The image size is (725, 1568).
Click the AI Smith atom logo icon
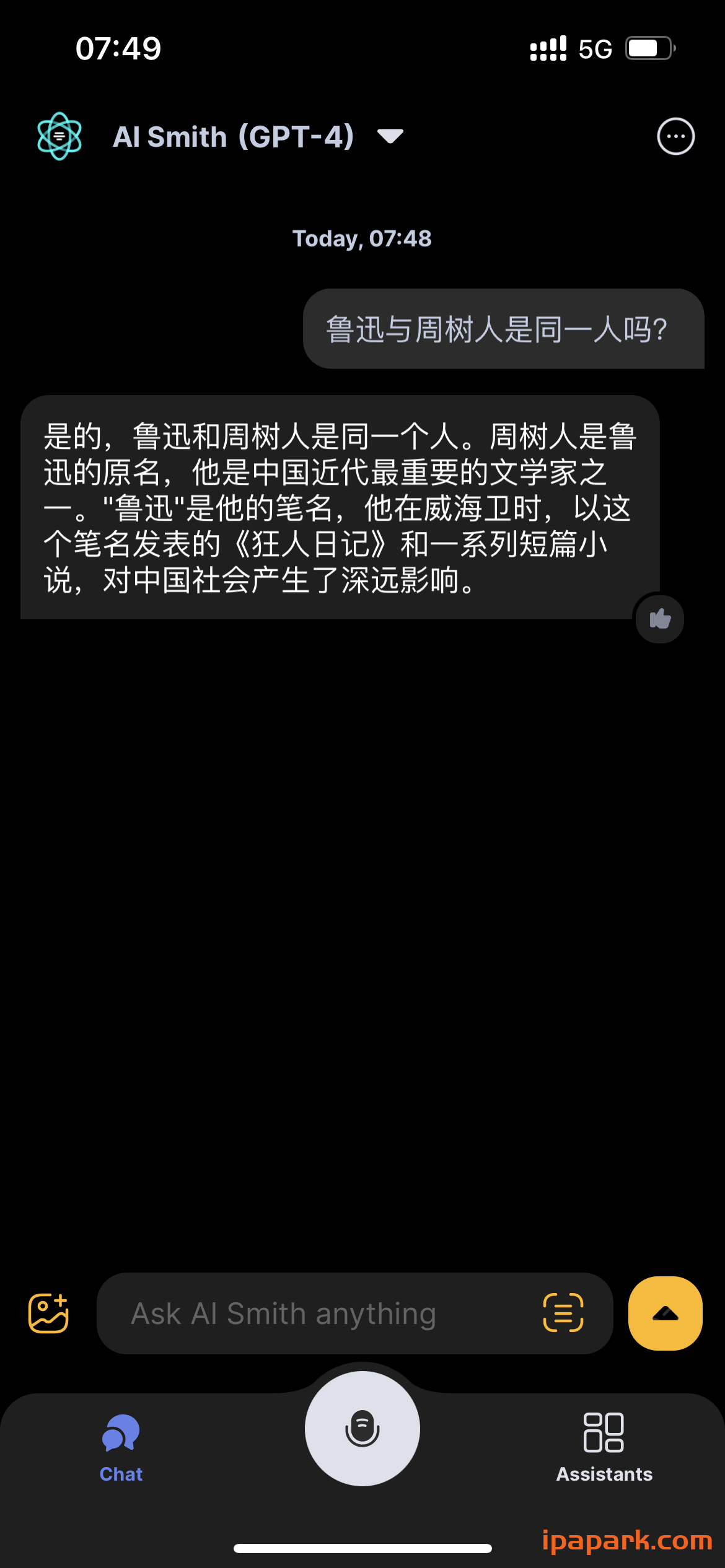(59, 136)
